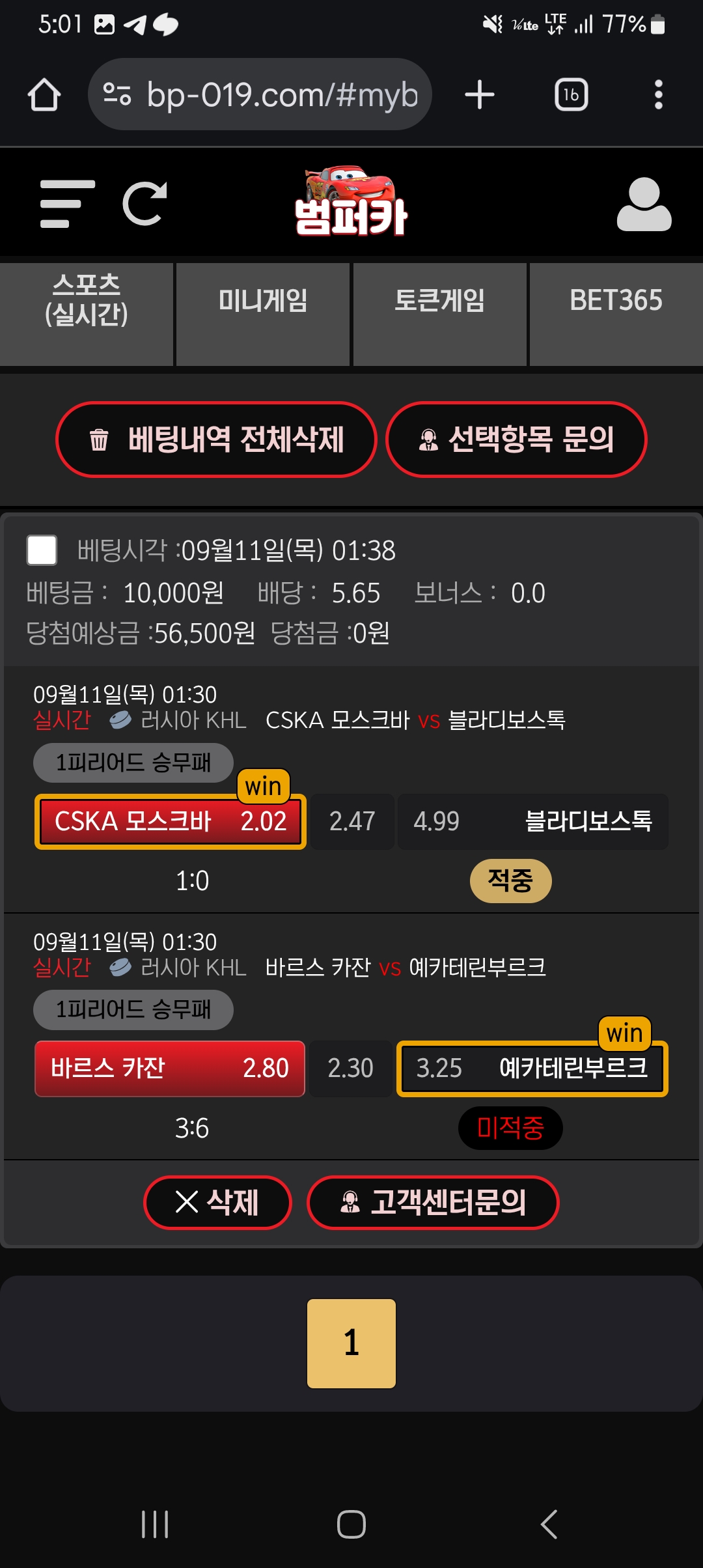Open the browser overflow menu
Image resolution: width=703 pixels, height=1568 pixels.
point(658,95)
